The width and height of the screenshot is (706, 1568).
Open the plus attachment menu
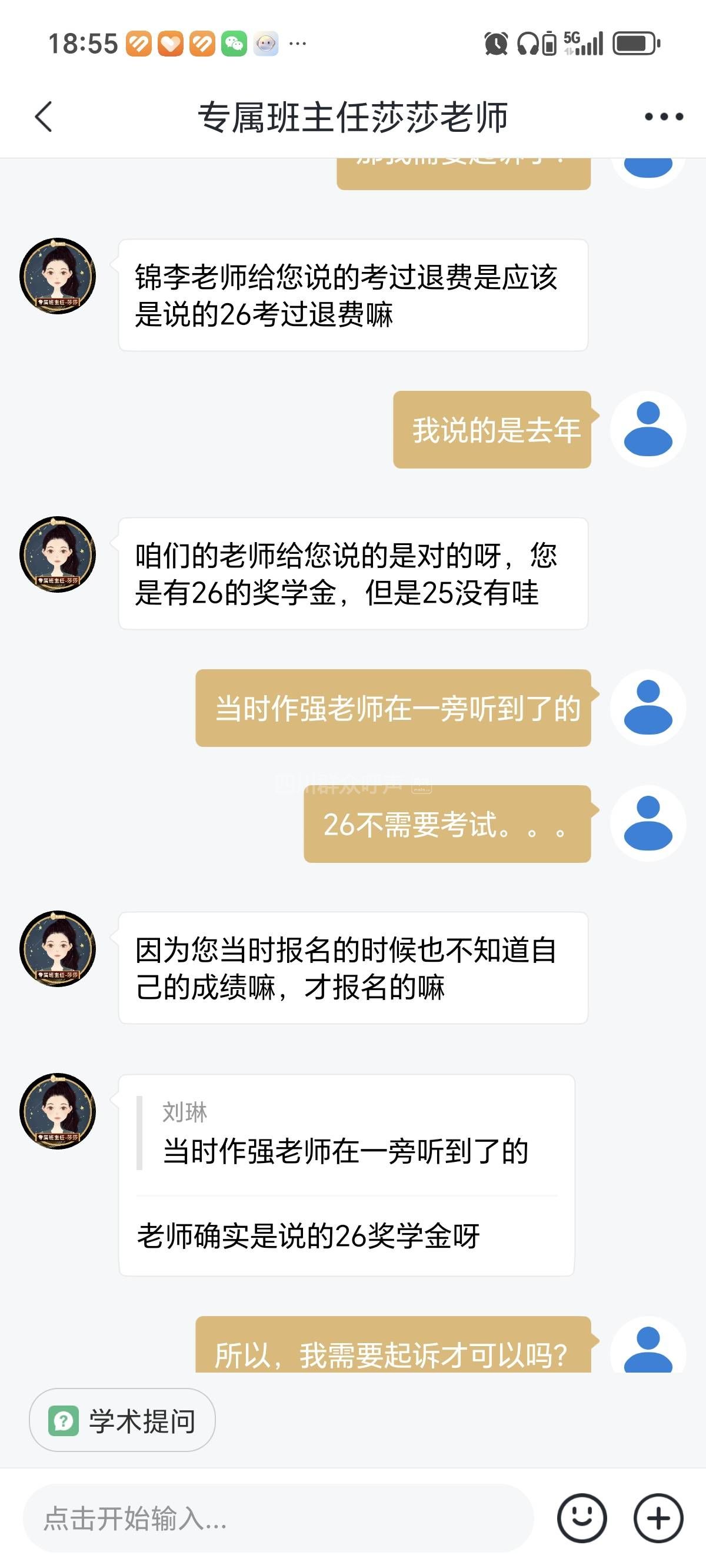coord(658,1518)
